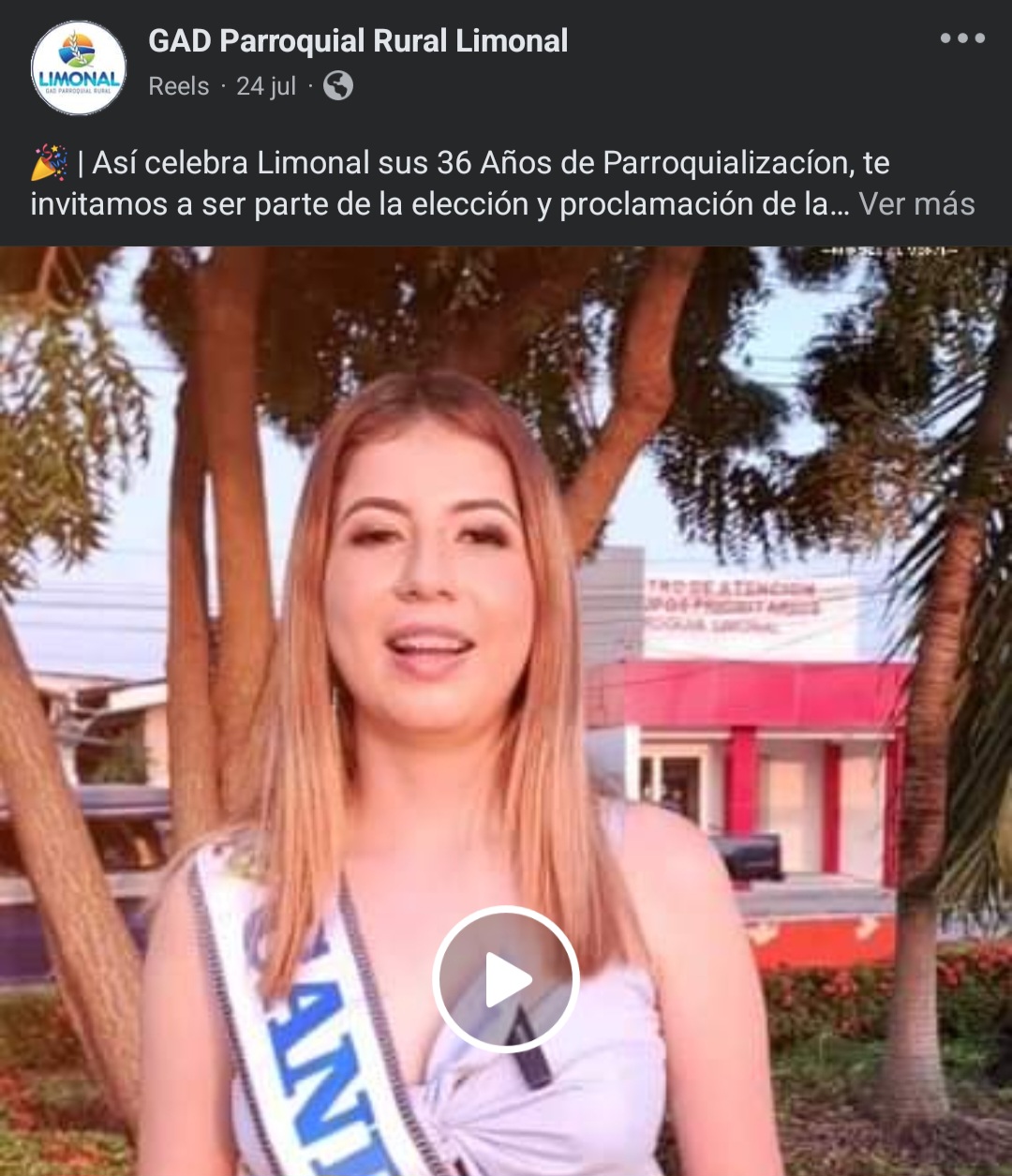The image size is (1012, 1176).
Task: Expand caption with Ver más
Action: pyautogui.click(x=916, y=204)
